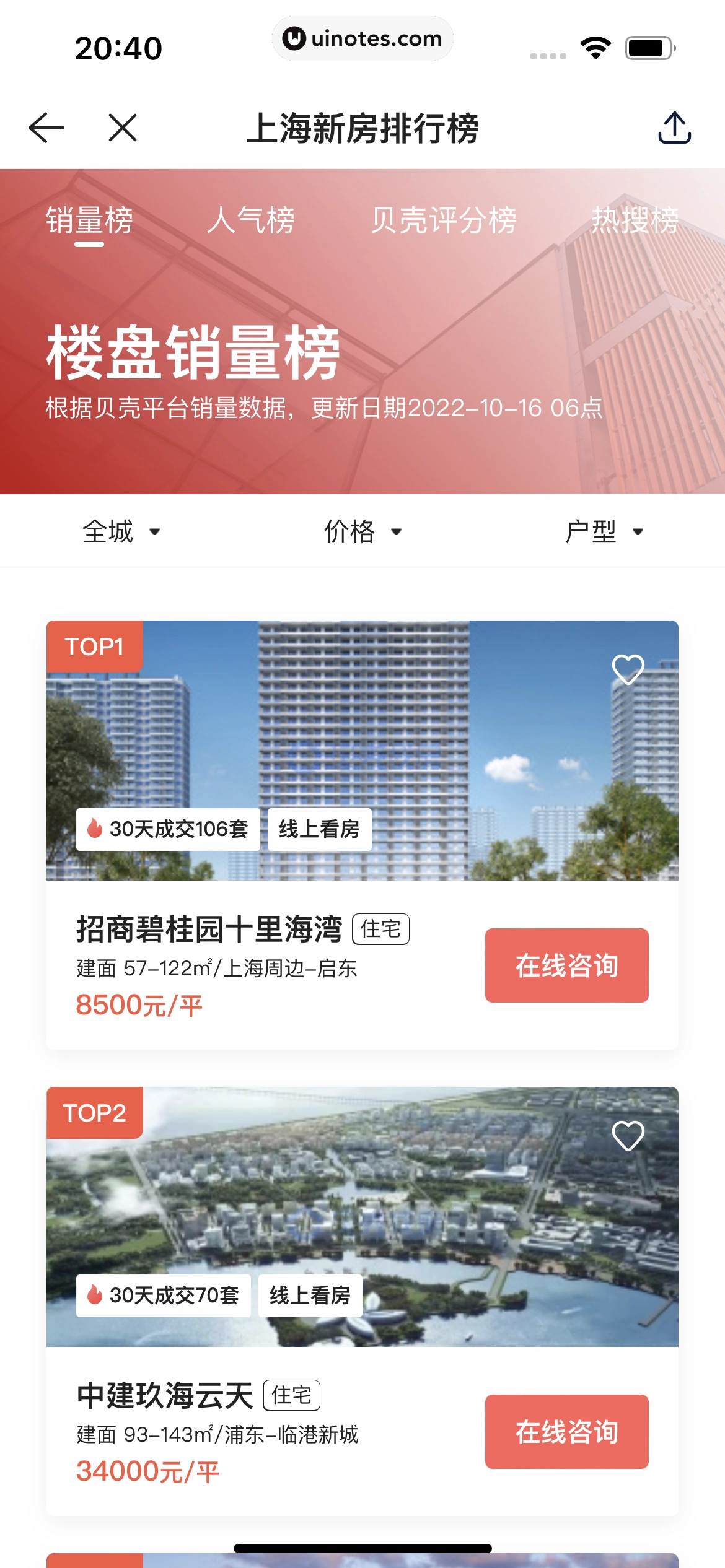Tap 线上看房 on the TOP2 listing

coord(310,1296)
